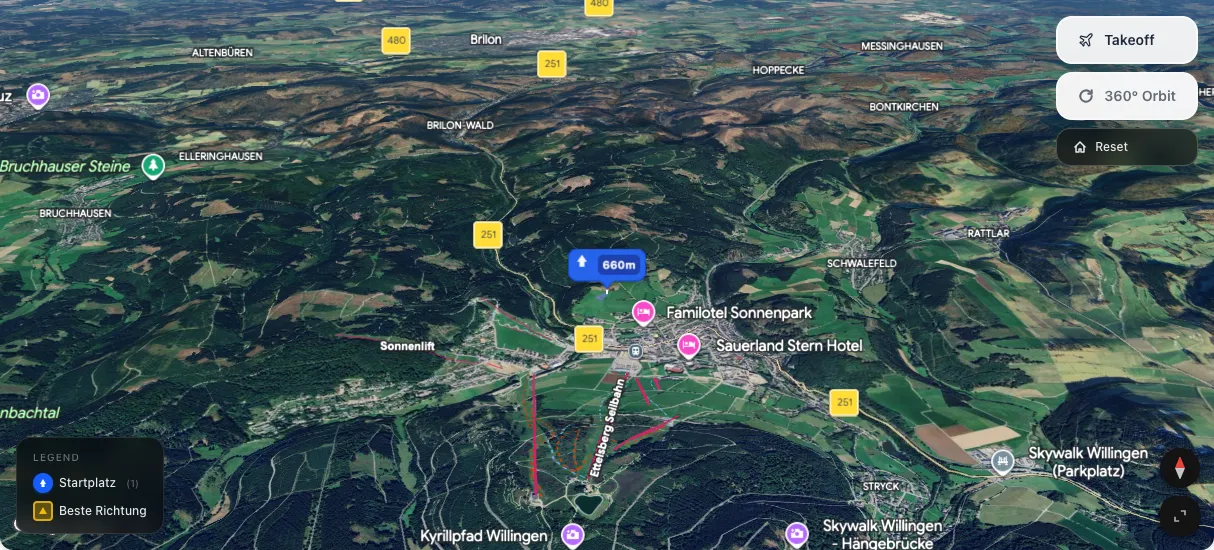Reset the map view
This screenshot has width=1214, height=550.
[1126, 147]
